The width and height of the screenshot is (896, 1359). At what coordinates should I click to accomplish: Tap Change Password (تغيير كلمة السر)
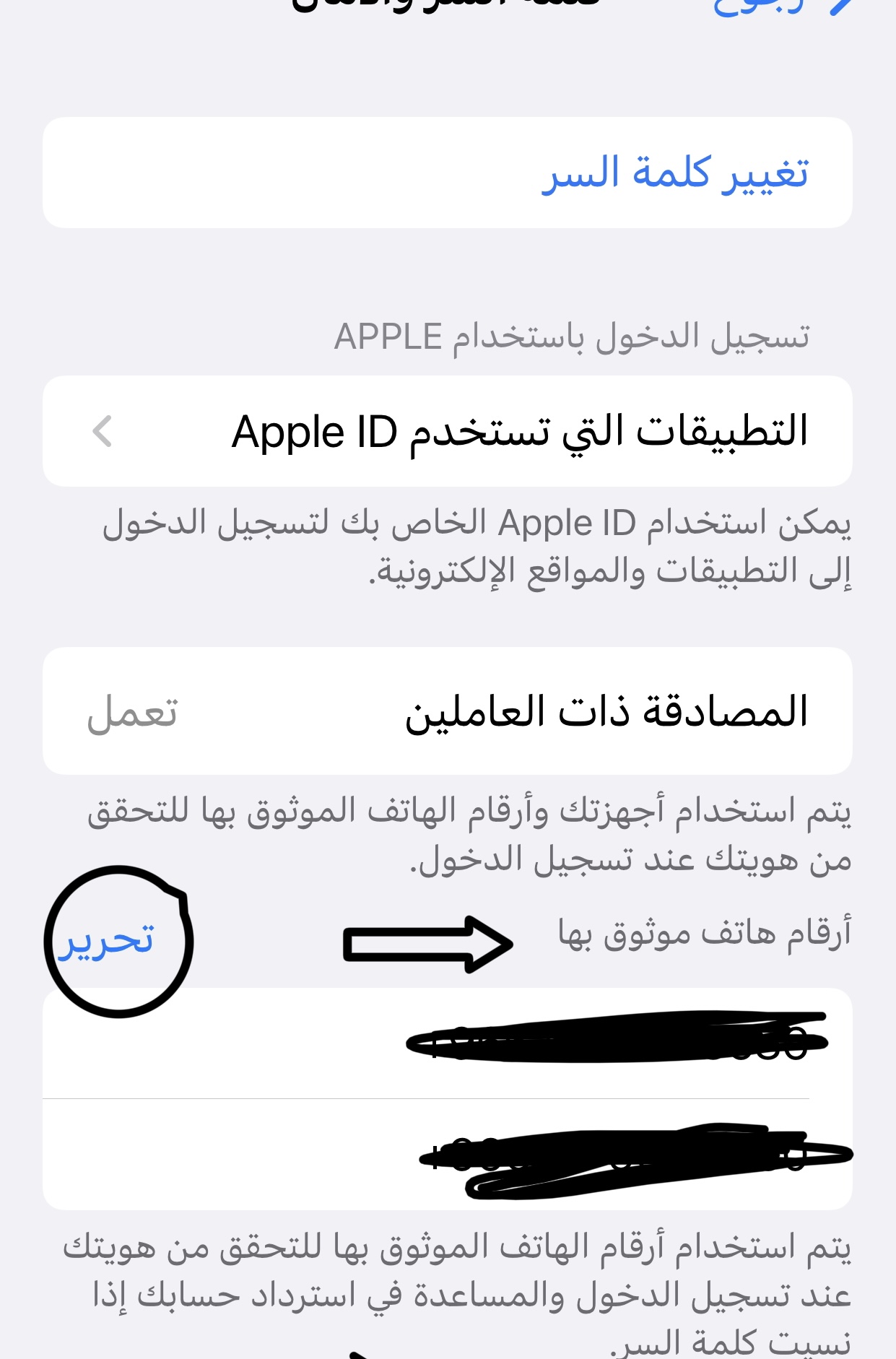674,173
